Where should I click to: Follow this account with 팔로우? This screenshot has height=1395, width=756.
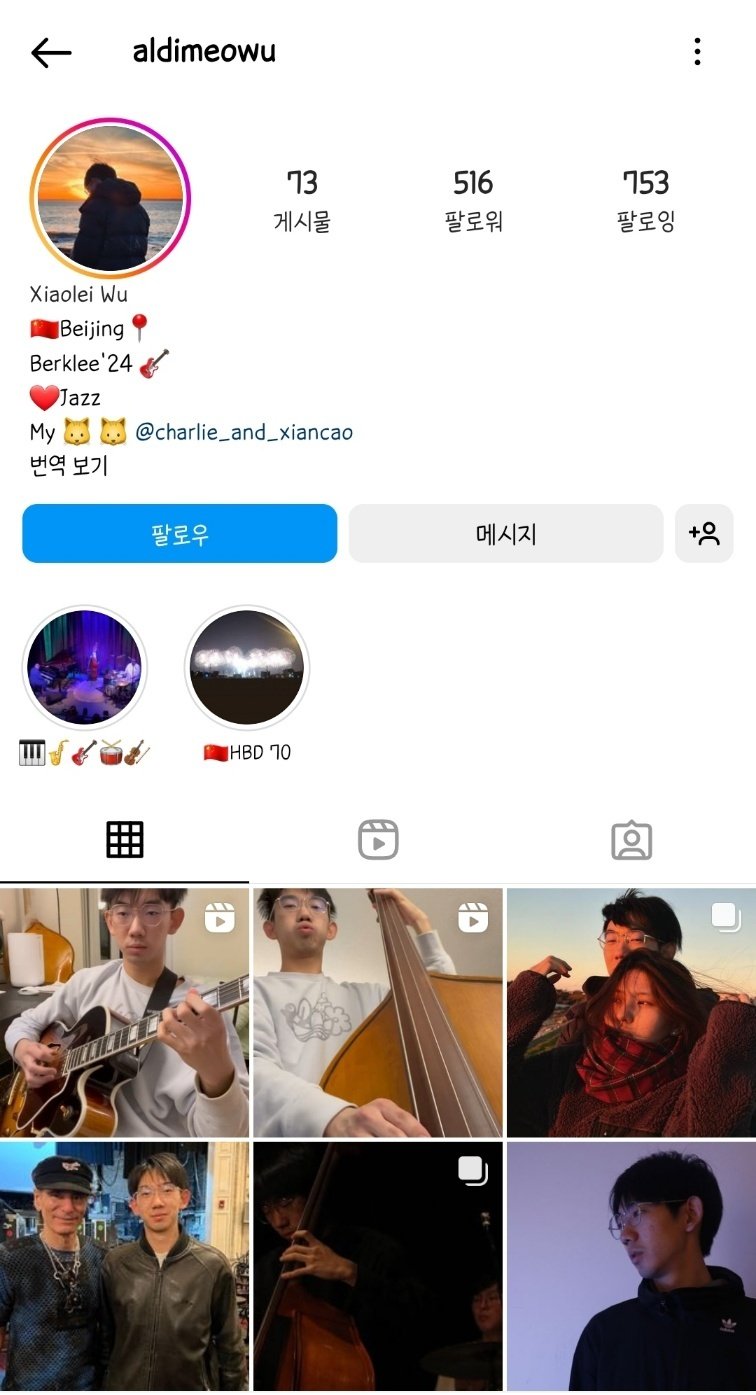[180, 534]
